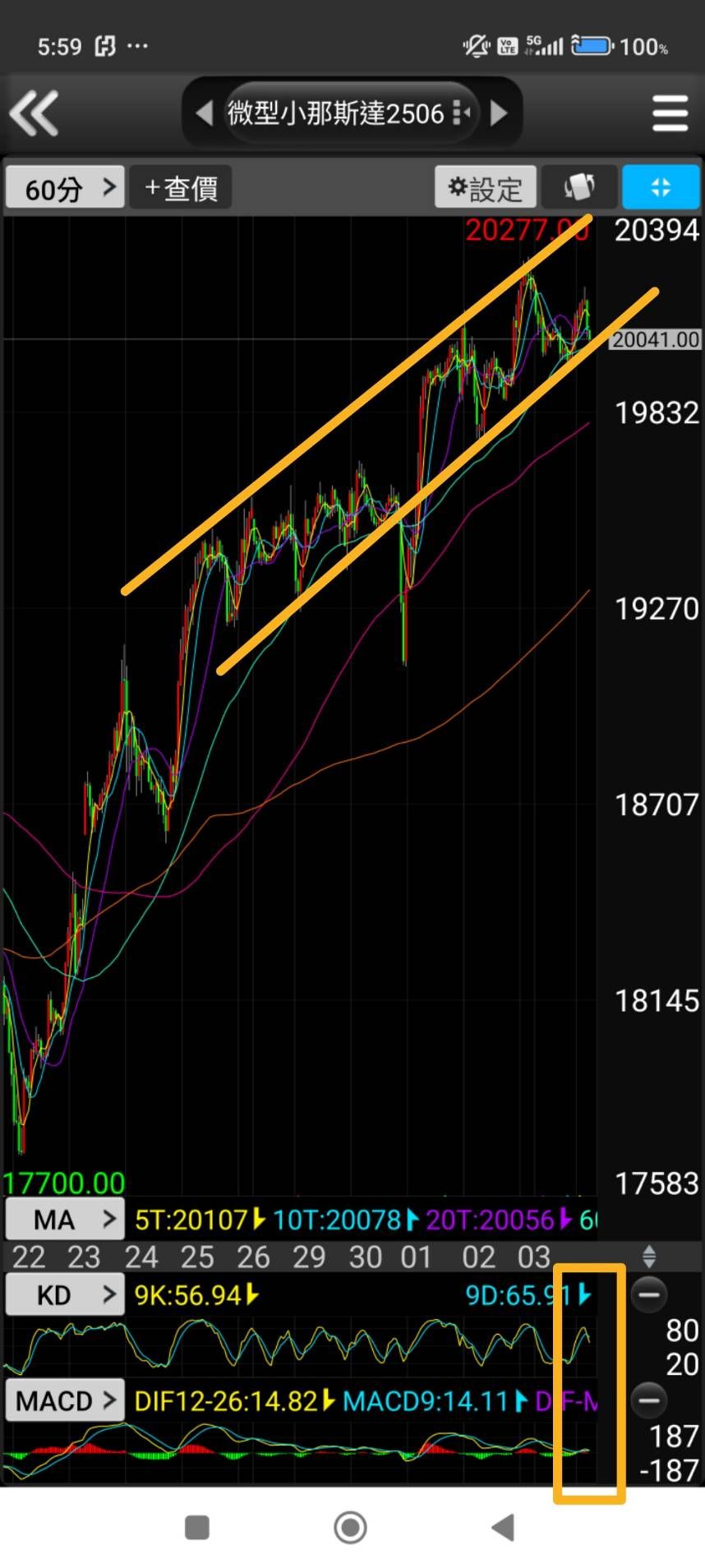705x1568 pixels.
Task: Change the MA indicator selector
Action: coord(65,1220)
